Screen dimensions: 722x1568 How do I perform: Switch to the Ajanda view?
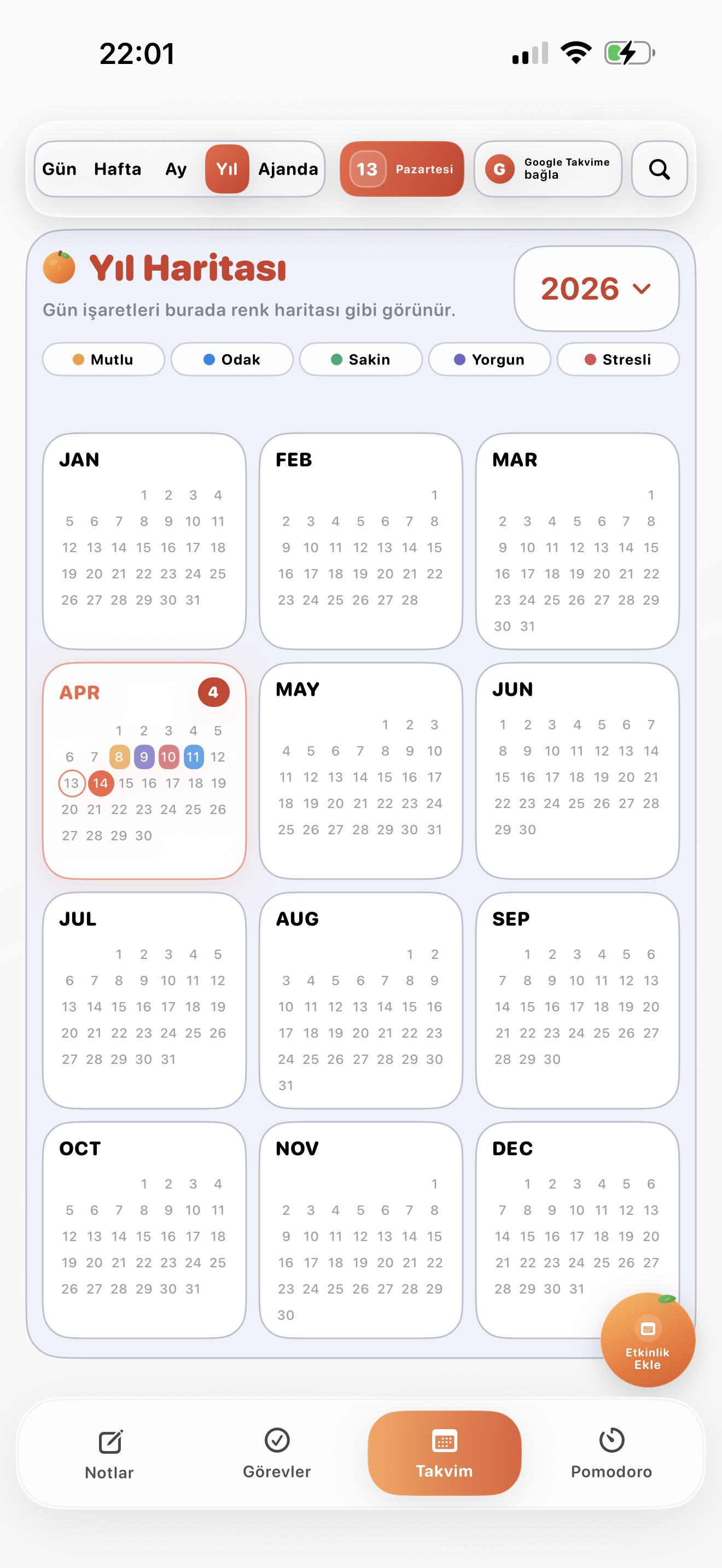click(x=288, y=169)
